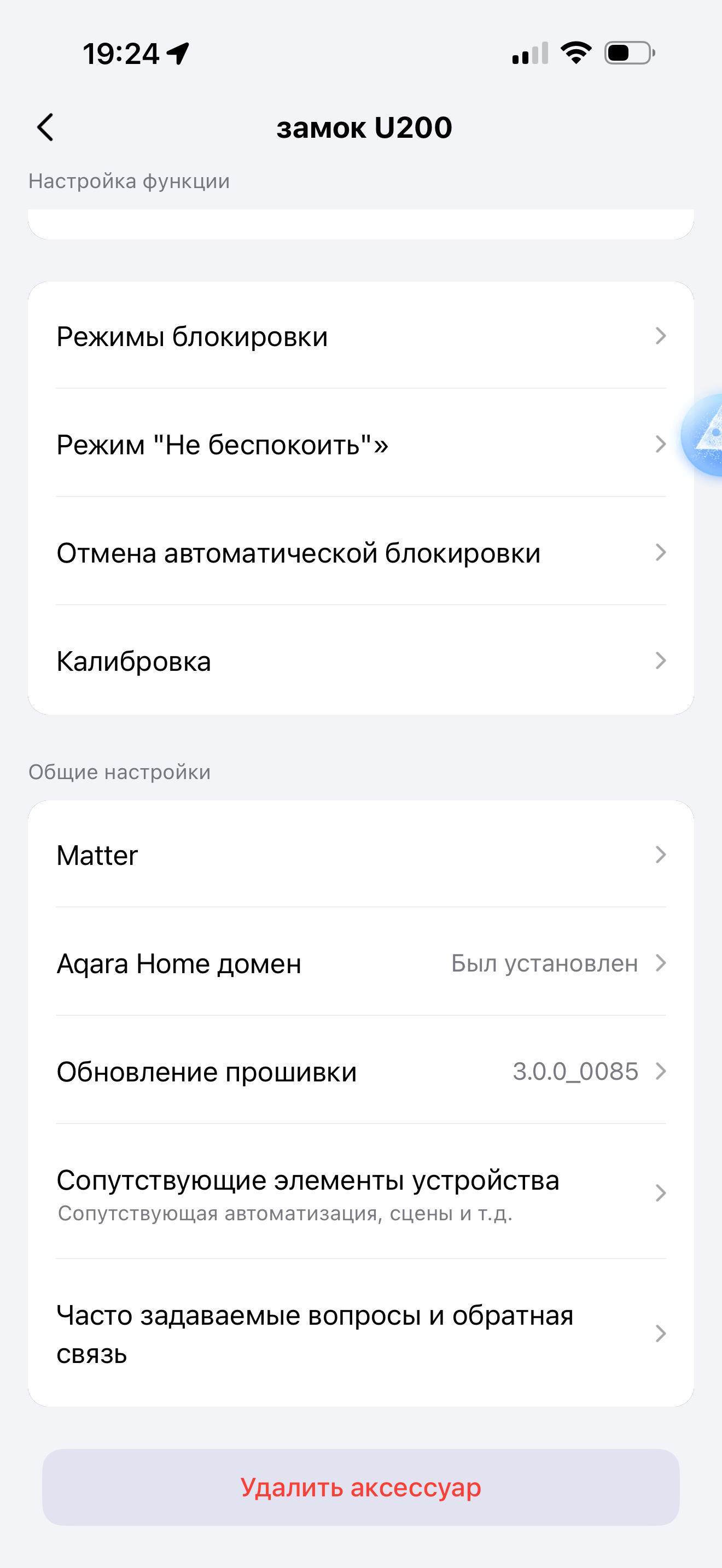Image resolution: width=722 pixels, height=1568 pixels.
Task: Open the floating blue assistant bubble
Action: click(705, 435)
